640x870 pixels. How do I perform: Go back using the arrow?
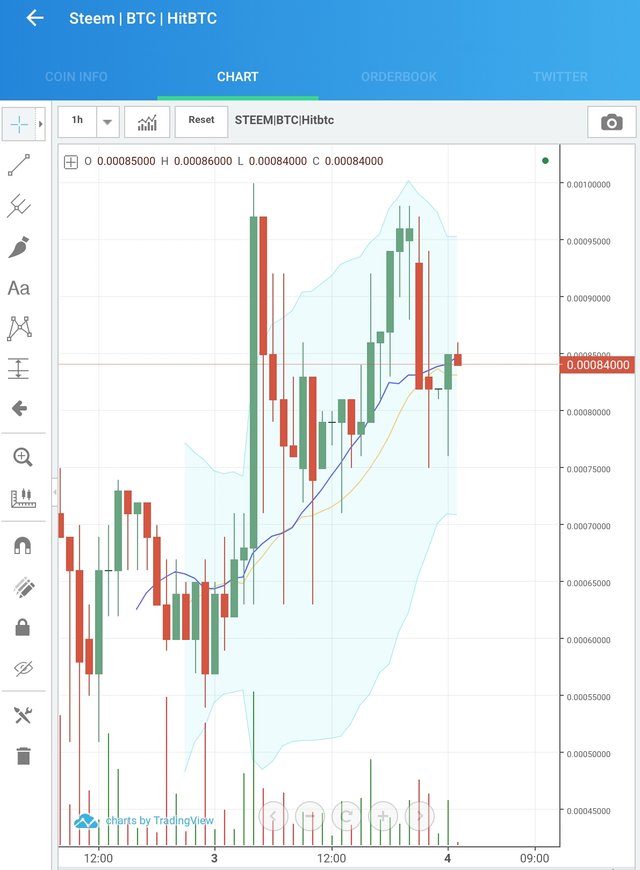point(35,18)
